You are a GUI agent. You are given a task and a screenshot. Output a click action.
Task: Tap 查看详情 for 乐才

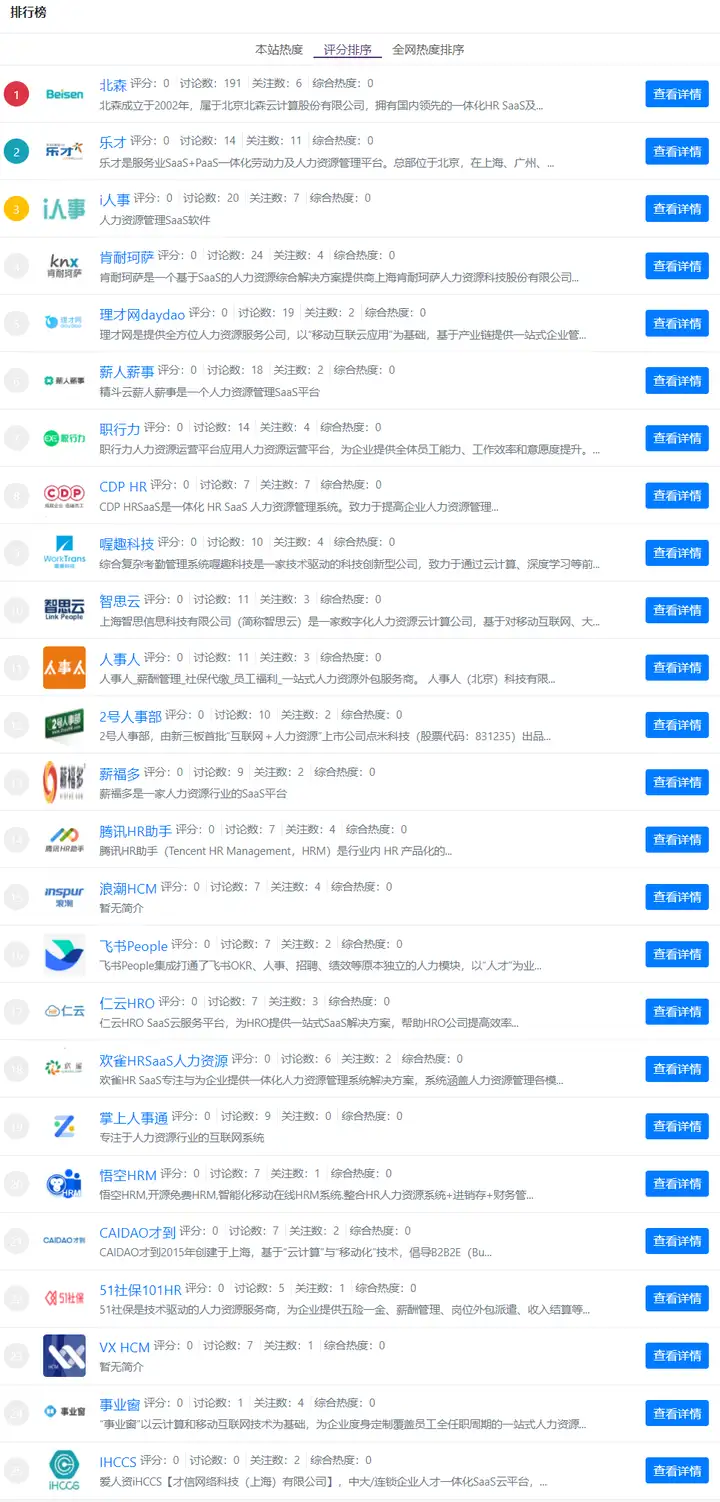coord(677,152)
